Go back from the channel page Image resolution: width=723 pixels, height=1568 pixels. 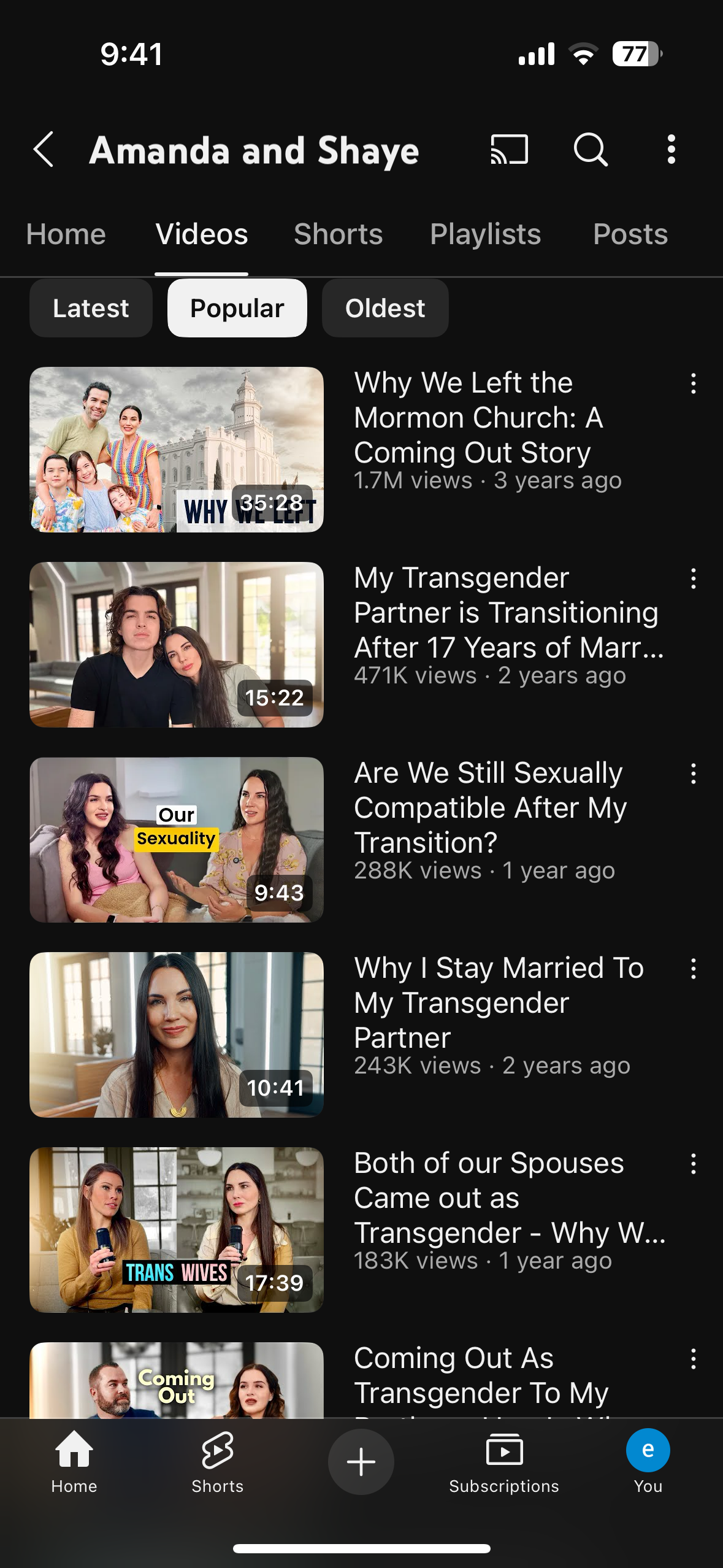(x=44, y=149)
